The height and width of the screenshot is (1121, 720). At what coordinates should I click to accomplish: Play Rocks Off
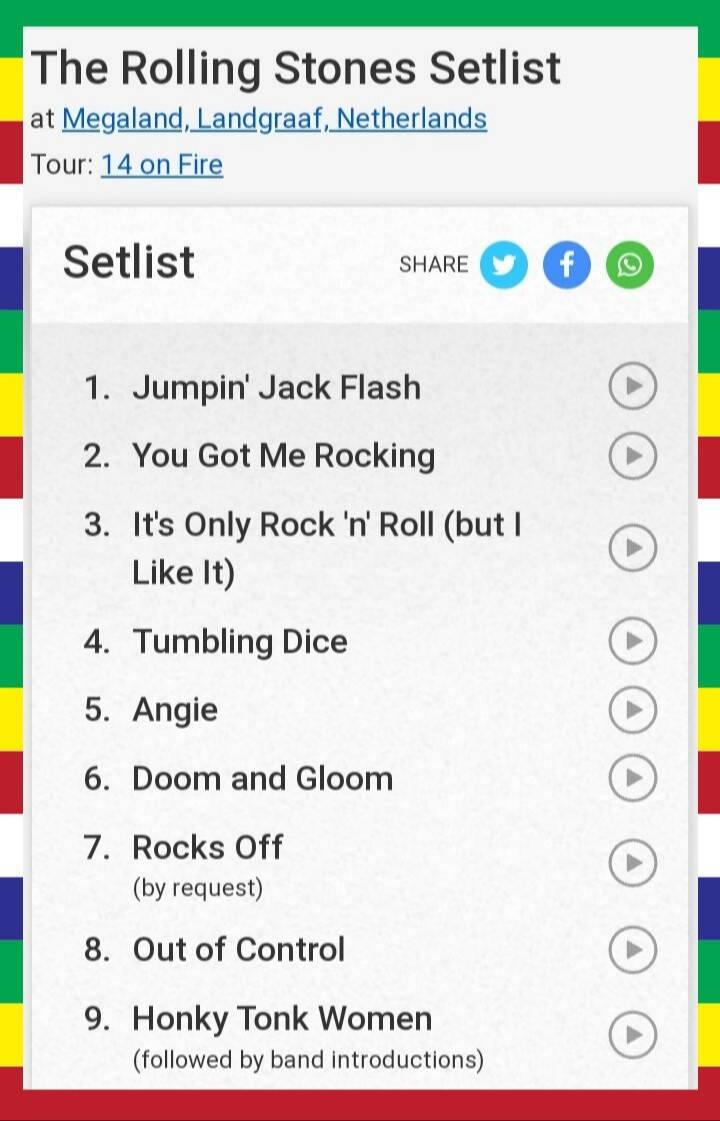632,863
